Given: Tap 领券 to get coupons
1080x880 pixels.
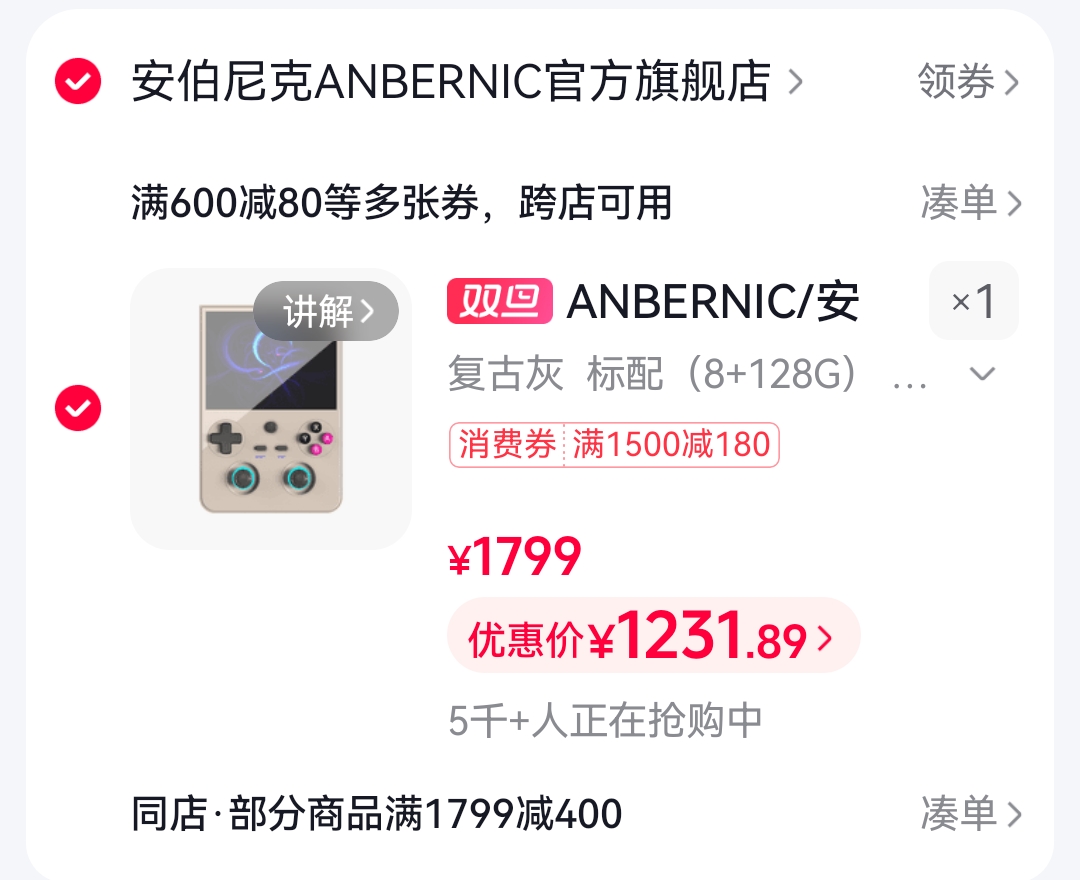Looking at the screenshot, I should [x=968, y=81].
